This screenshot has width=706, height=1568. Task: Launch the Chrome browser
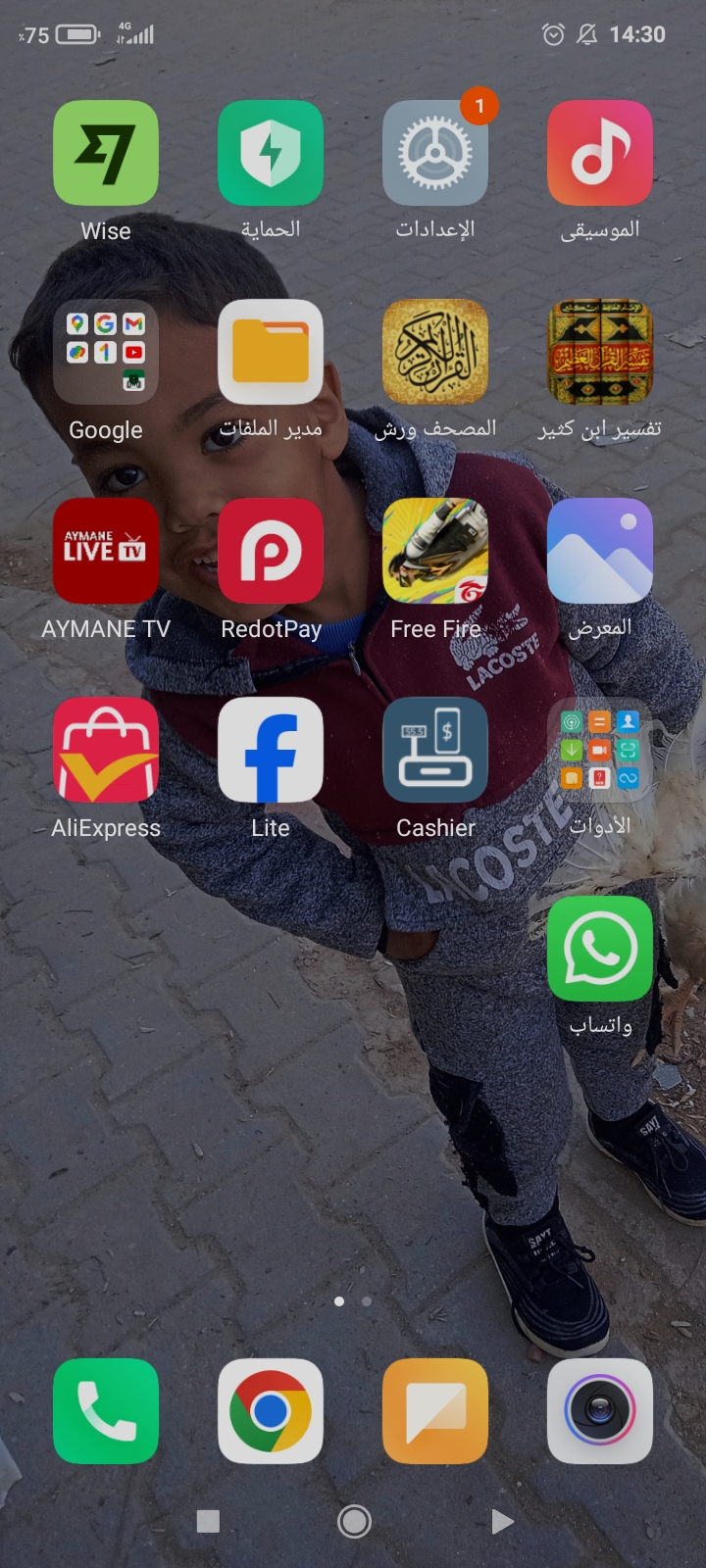coord(271,1411)
